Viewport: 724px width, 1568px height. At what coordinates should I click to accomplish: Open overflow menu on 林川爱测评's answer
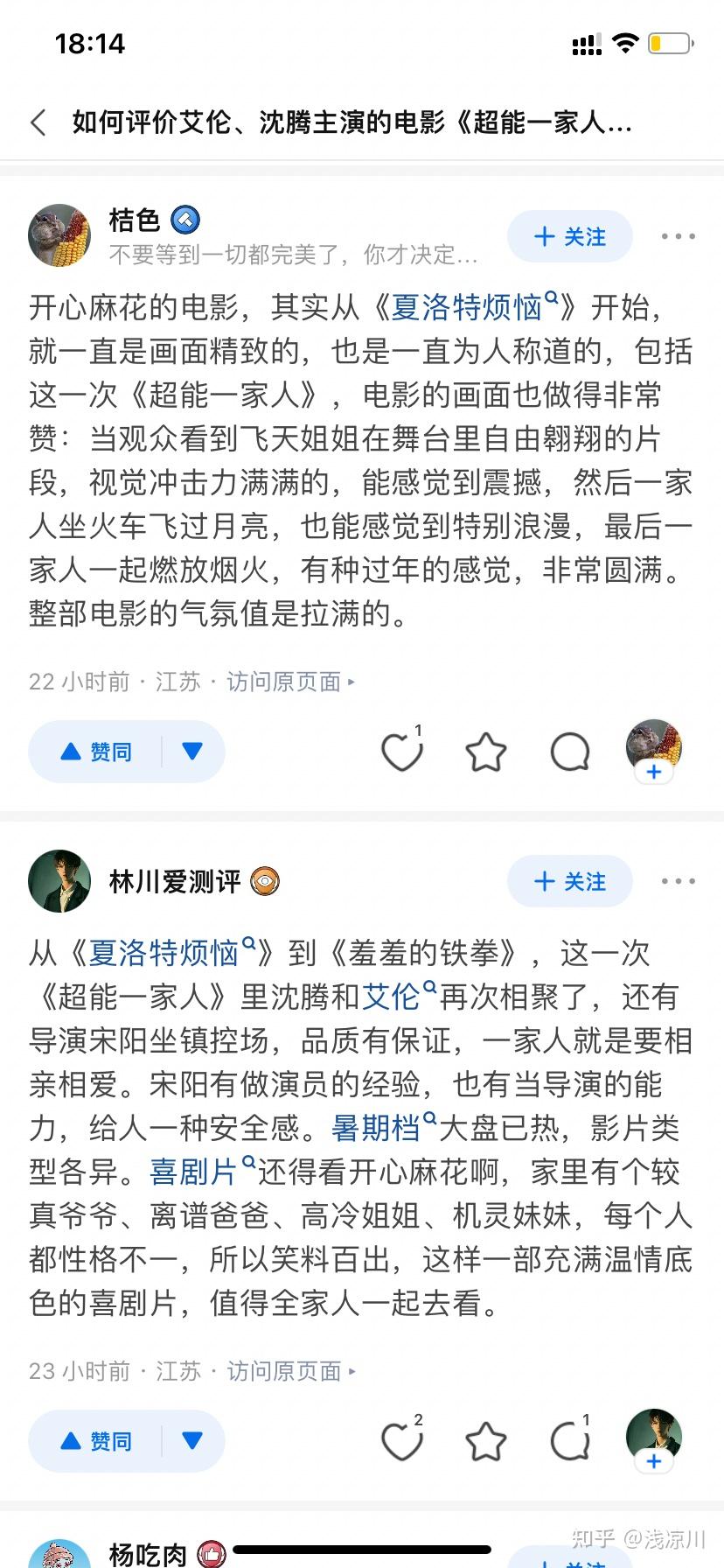point(678,881)
